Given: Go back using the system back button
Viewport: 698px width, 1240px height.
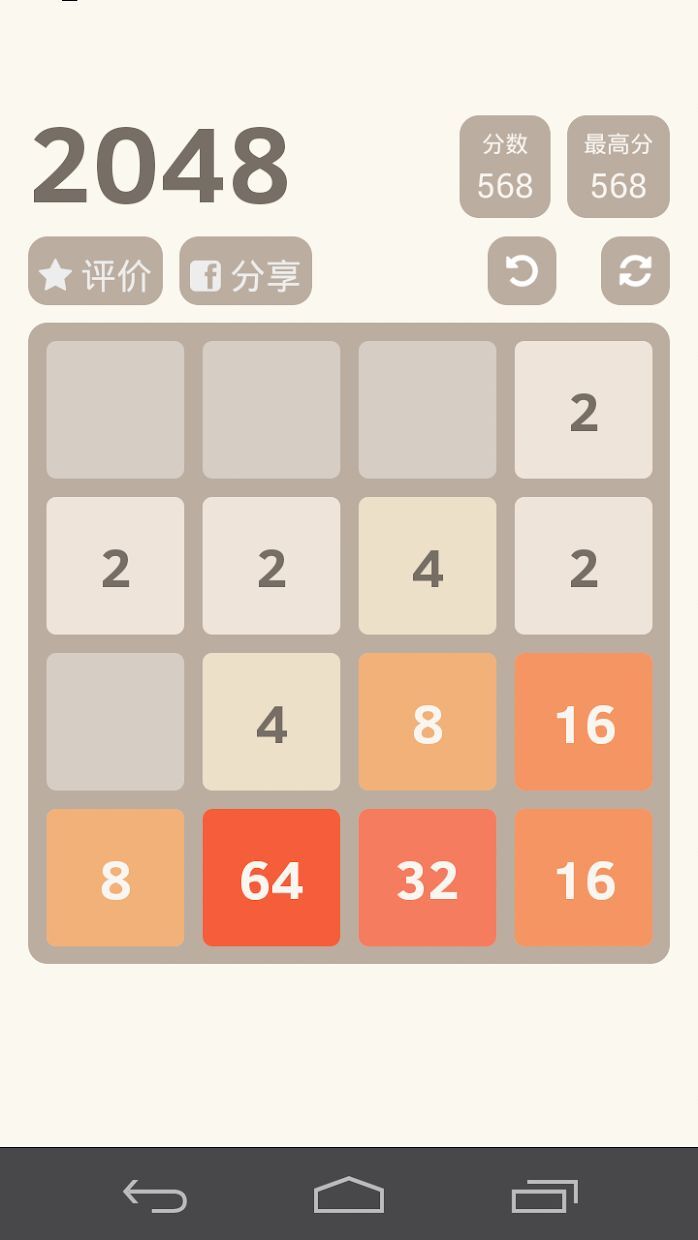Looking at the screenshot, I should [x=155, y=1195].
